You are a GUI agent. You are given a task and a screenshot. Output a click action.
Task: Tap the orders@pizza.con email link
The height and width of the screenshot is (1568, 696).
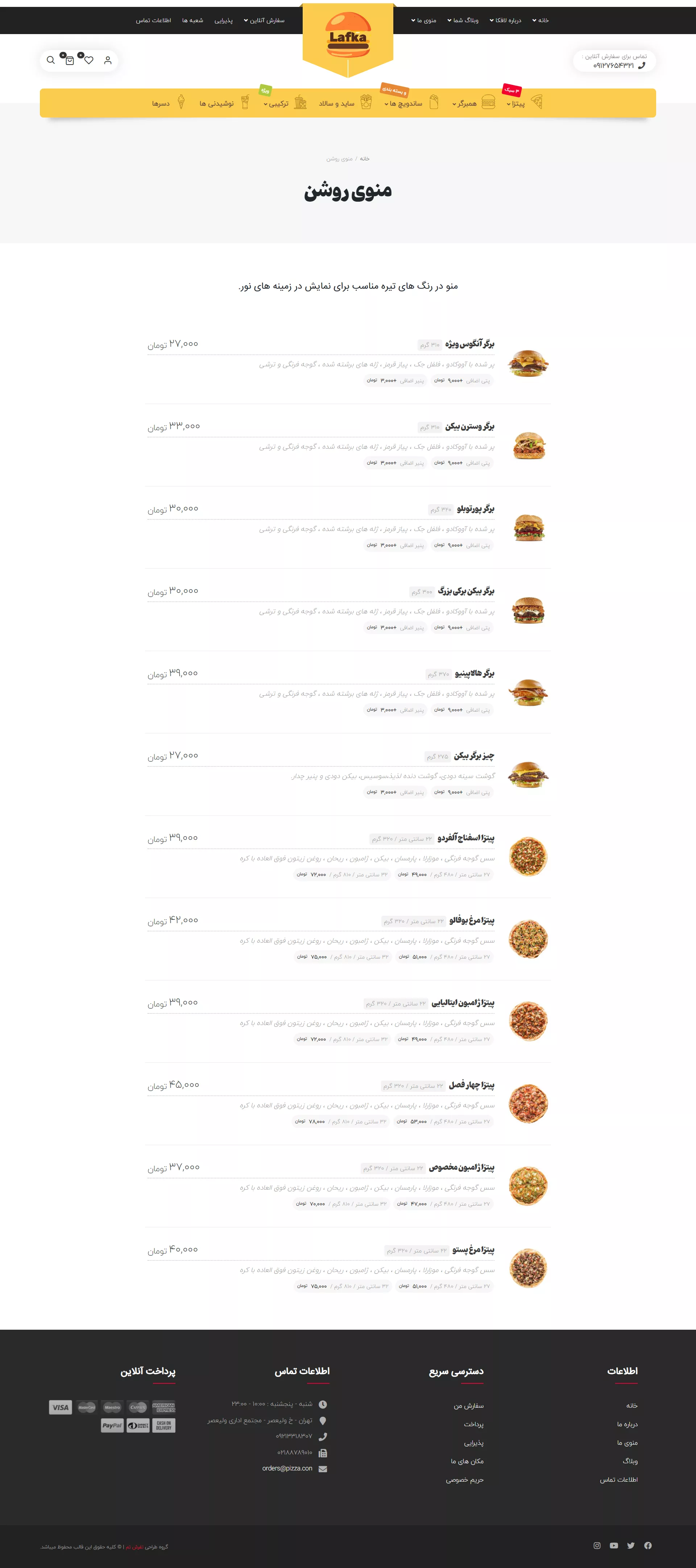click(x=287, y=1468)
